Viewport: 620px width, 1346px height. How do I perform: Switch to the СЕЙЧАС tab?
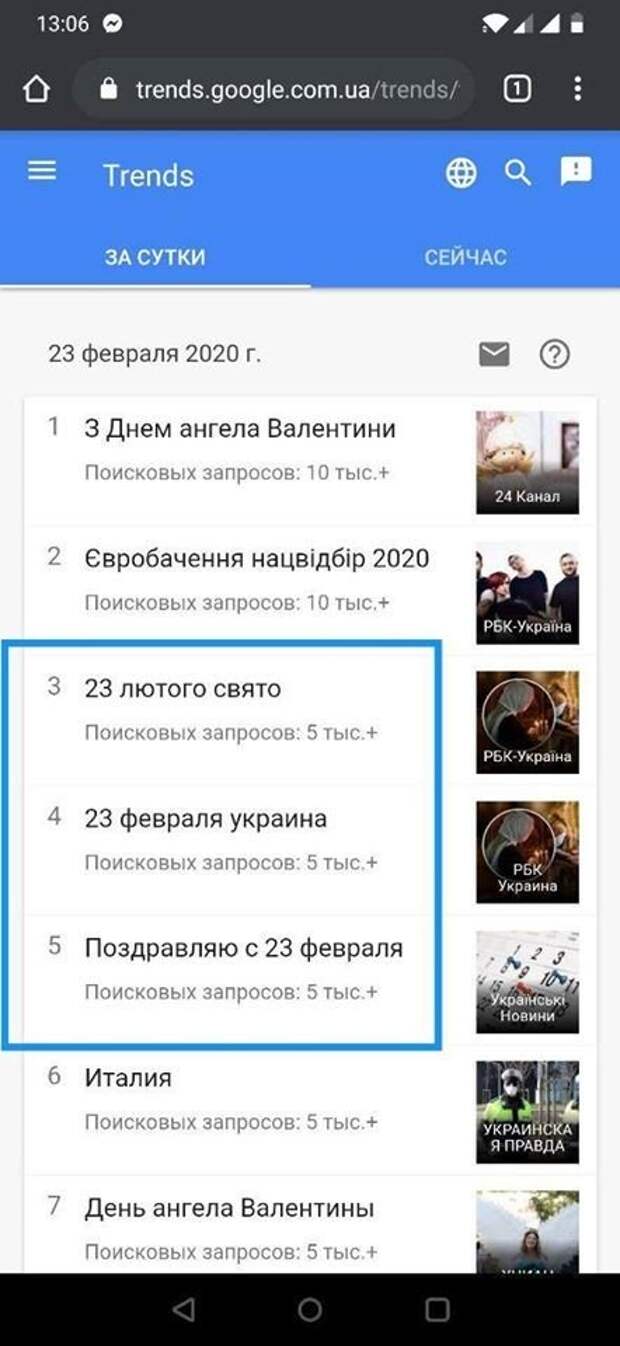click(465, 257)
